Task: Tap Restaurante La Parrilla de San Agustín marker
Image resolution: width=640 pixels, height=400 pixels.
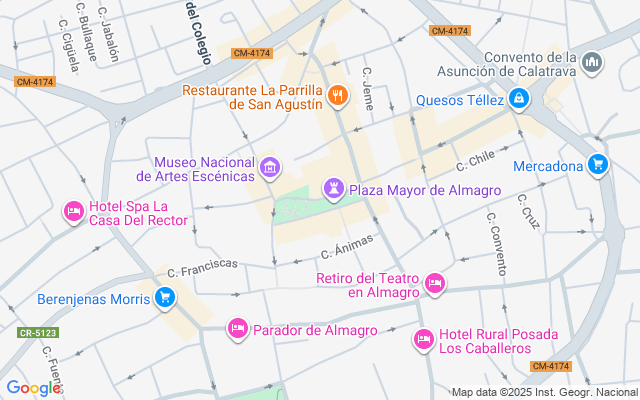Action: 339,96
